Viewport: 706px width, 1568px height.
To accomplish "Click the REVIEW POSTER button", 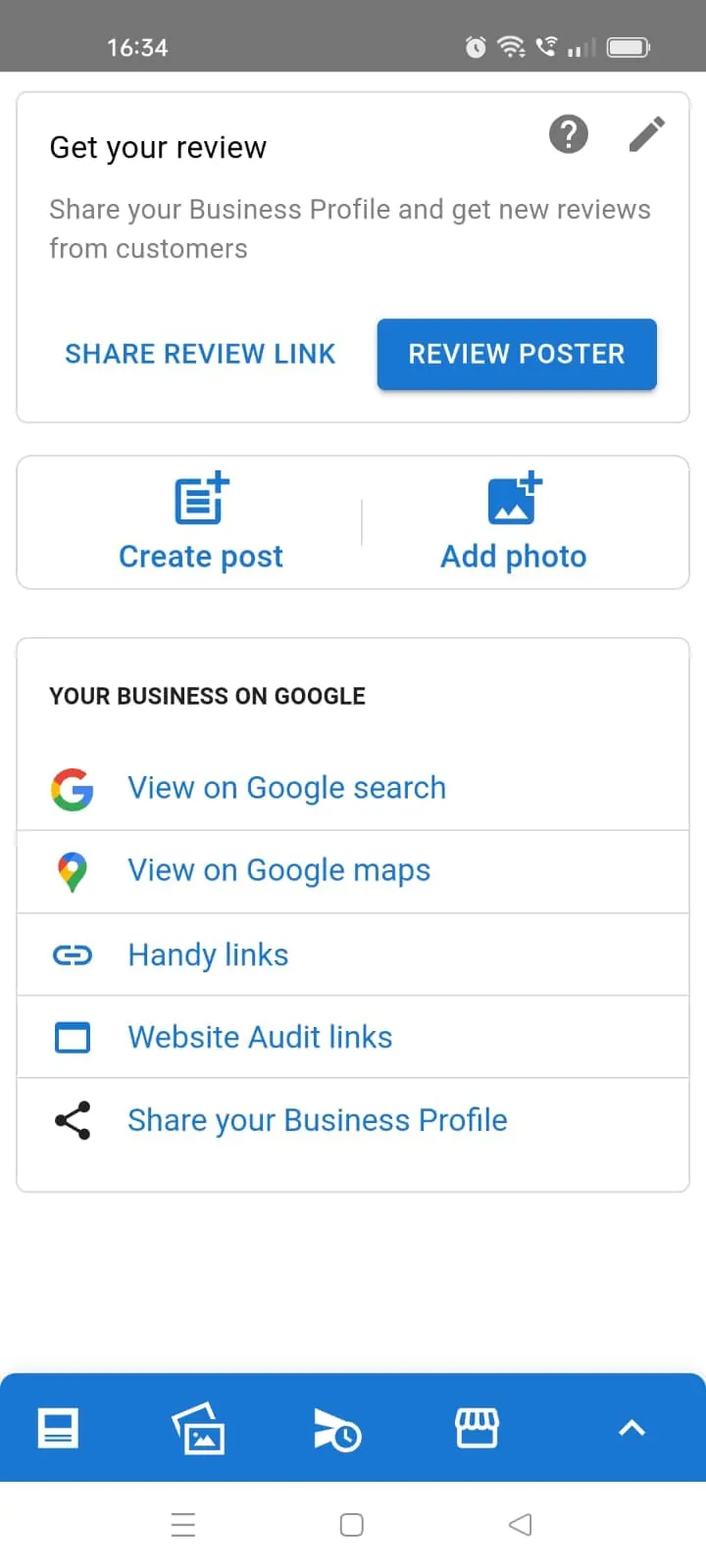I will pos(517,354).
